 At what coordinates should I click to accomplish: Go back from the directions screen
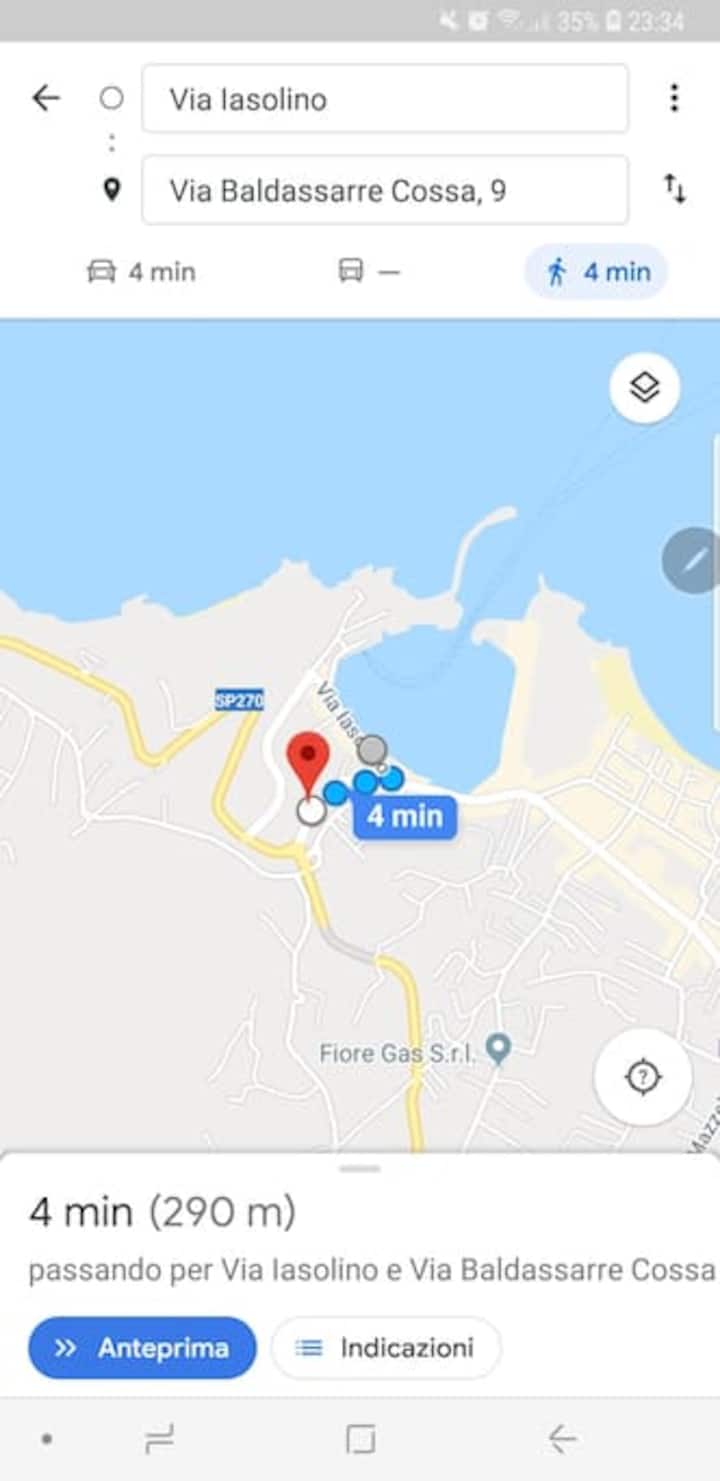tap(46, 98)
